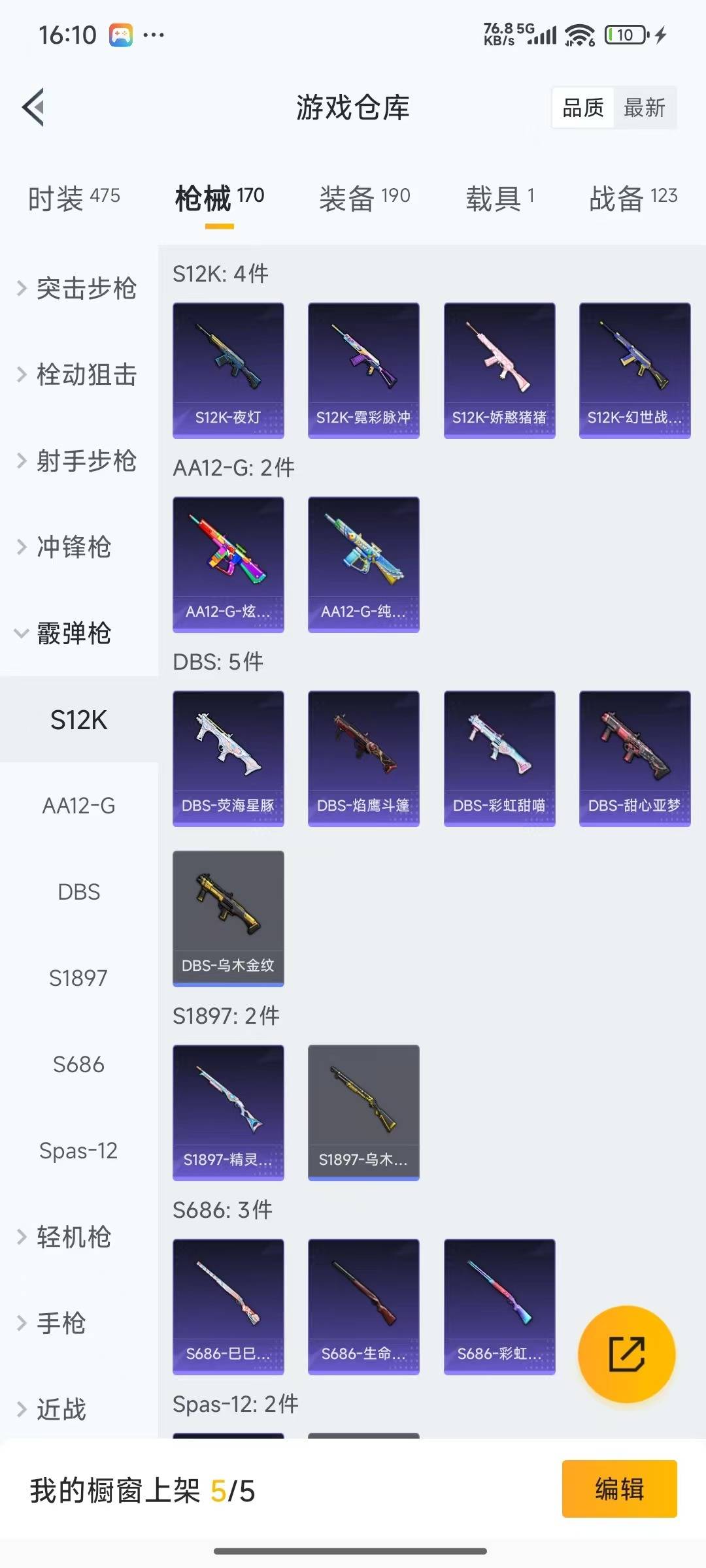Tap the yellow share floating button
This screenshot has height=1568, width=706.
coord(626,1354)
